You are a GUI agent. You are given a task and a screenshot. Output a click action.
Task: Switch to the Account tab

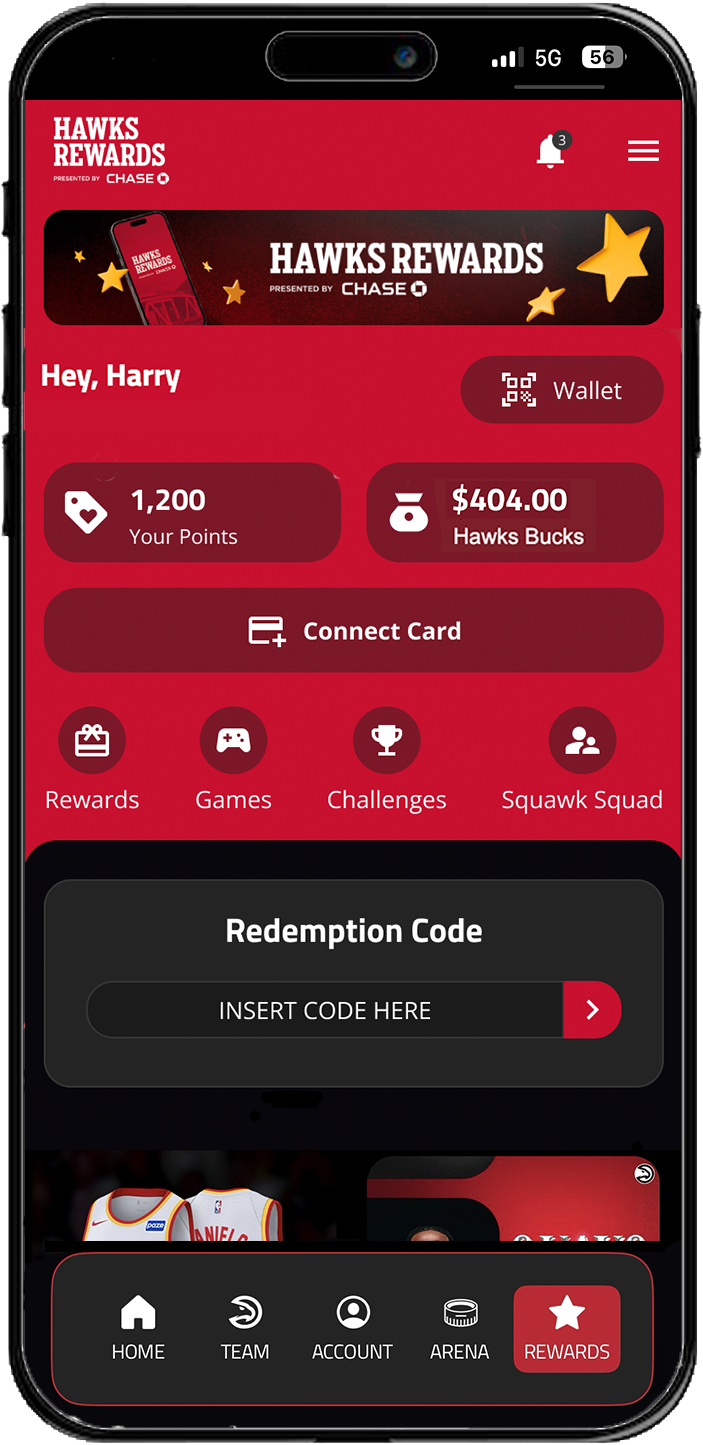coord(352,1328)
